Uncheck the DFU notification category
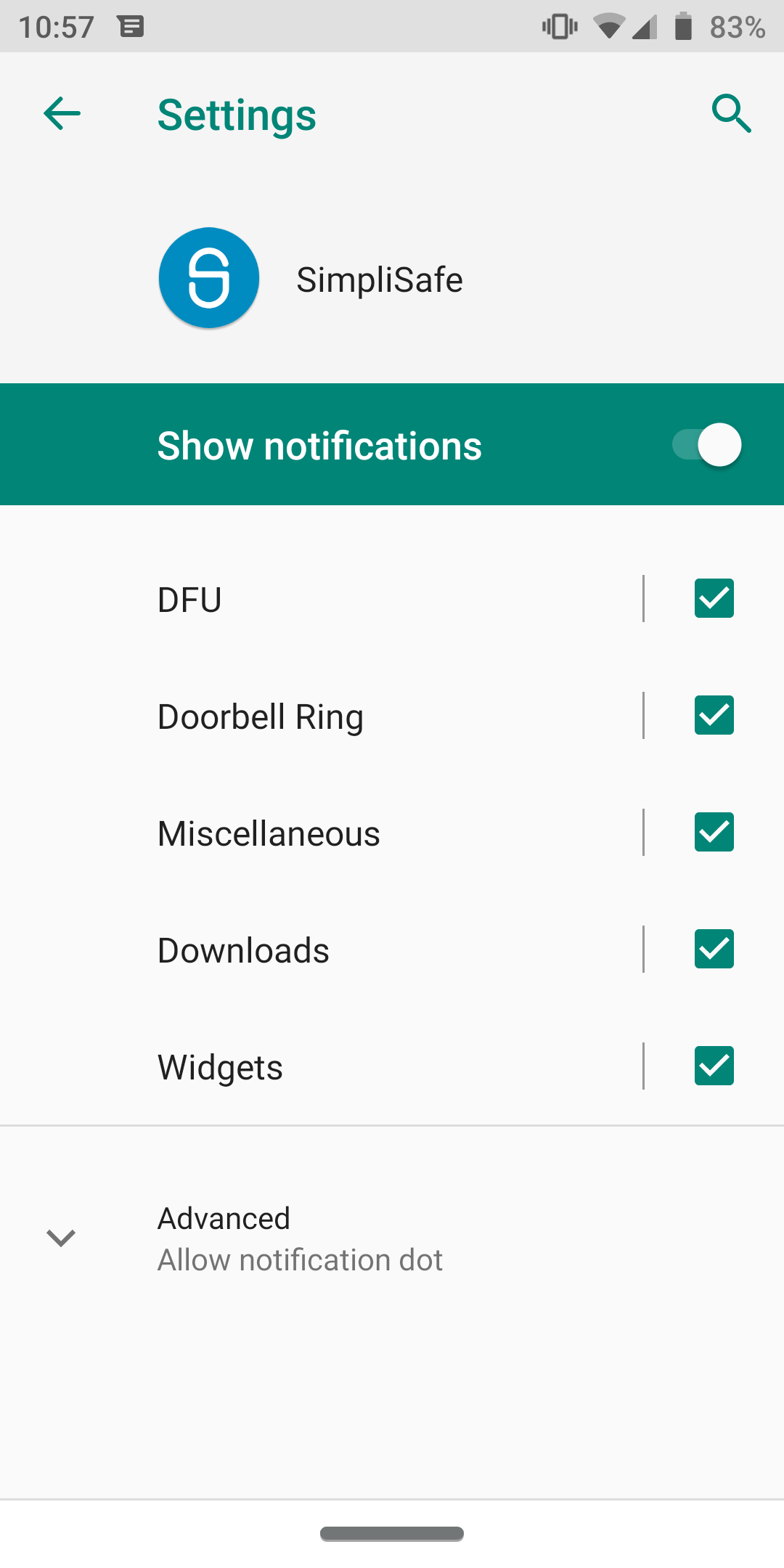This screenshot has width=784, height=1568. tap(714, 598)
